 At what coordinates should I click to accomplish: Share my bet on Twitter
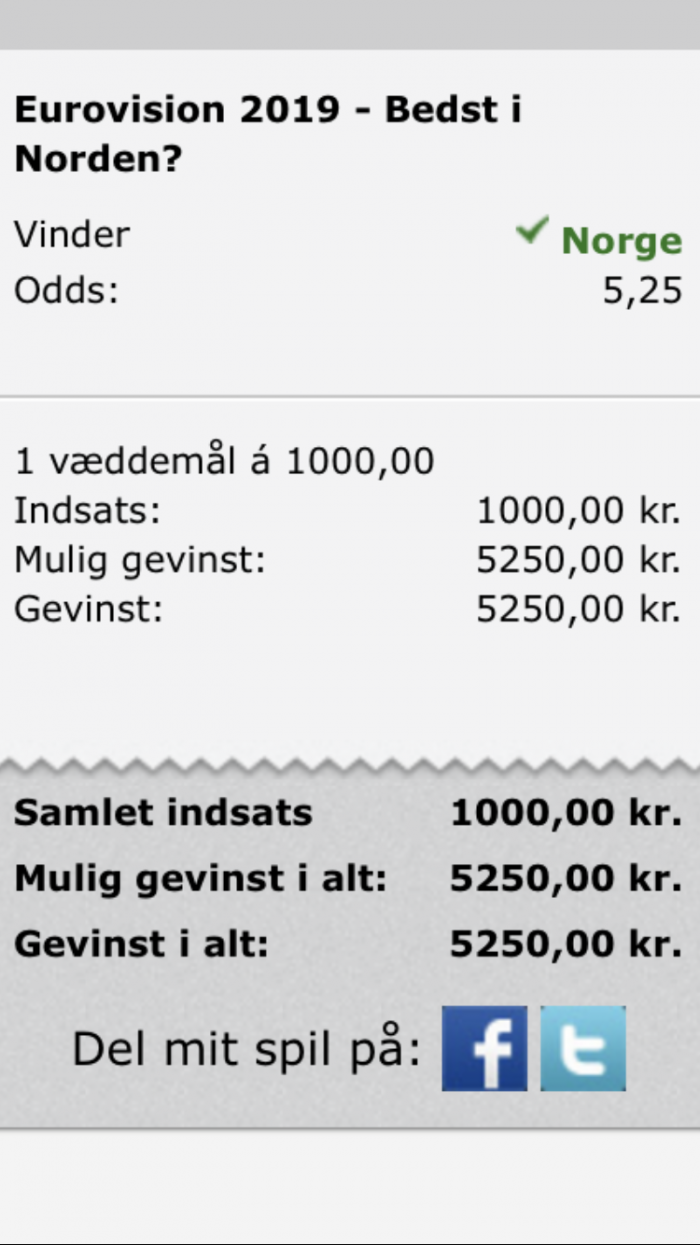(583, 1048)
